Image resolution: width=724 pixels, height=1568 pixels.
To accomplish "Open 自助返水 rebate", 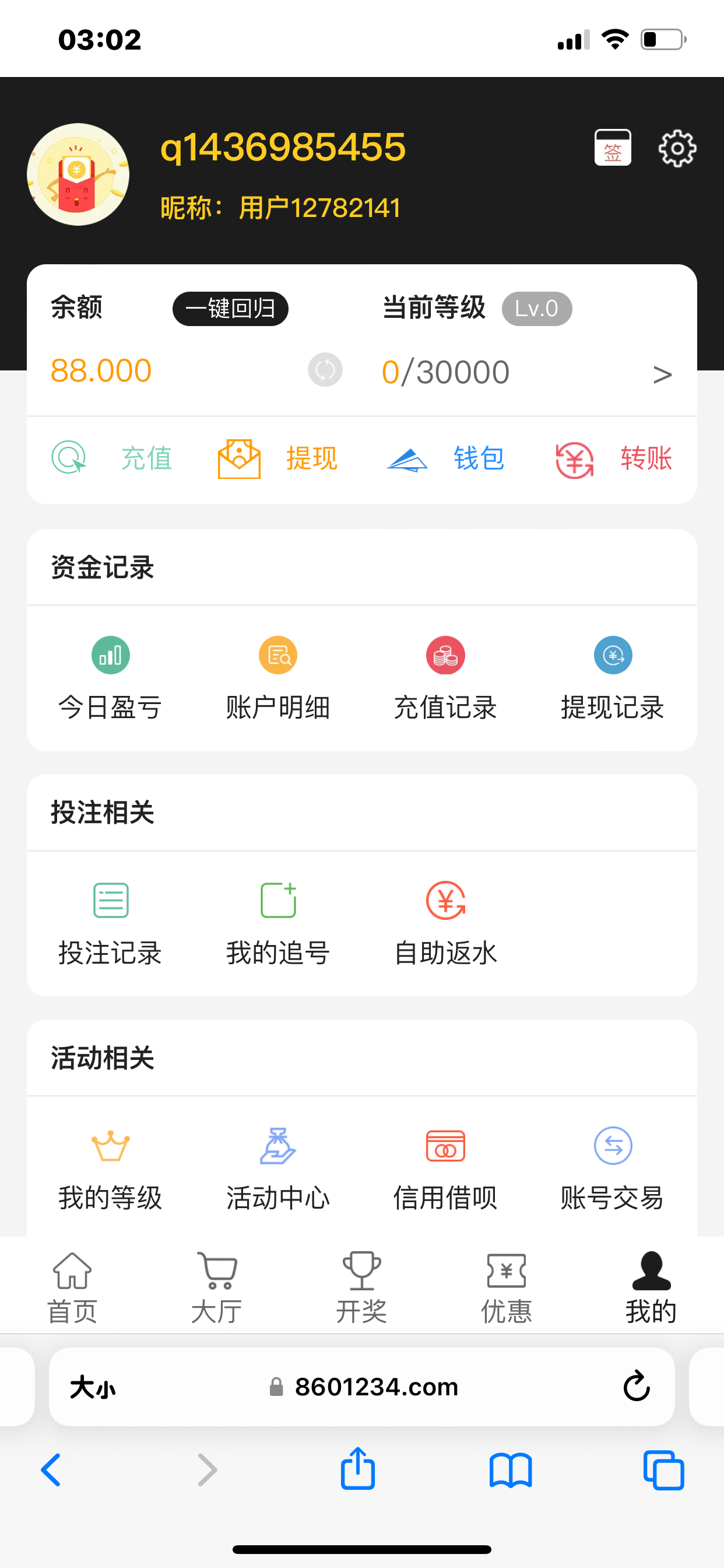I will tap(445, 923).
